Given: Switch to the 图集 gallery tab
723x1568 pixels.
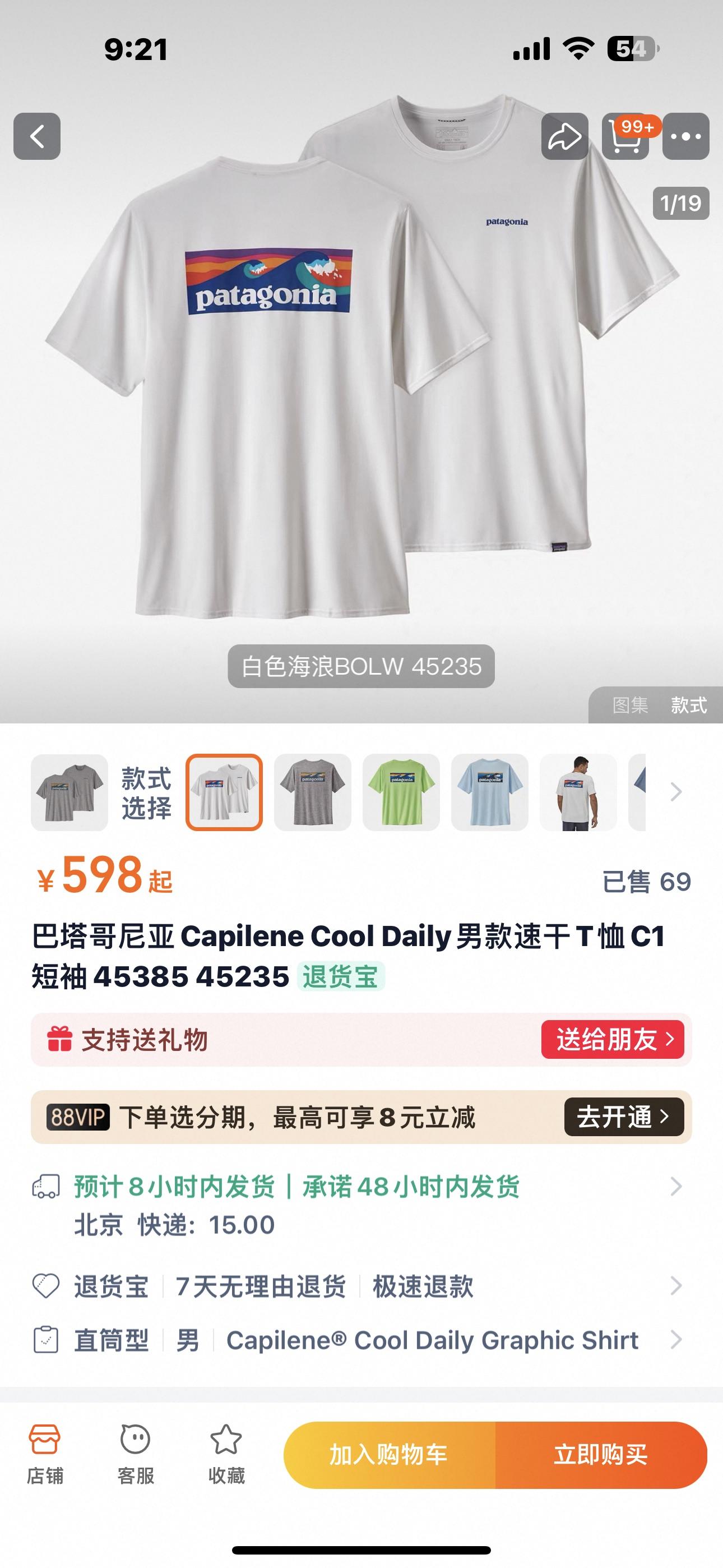Looking at the screenshot, I should click(630, 705).
